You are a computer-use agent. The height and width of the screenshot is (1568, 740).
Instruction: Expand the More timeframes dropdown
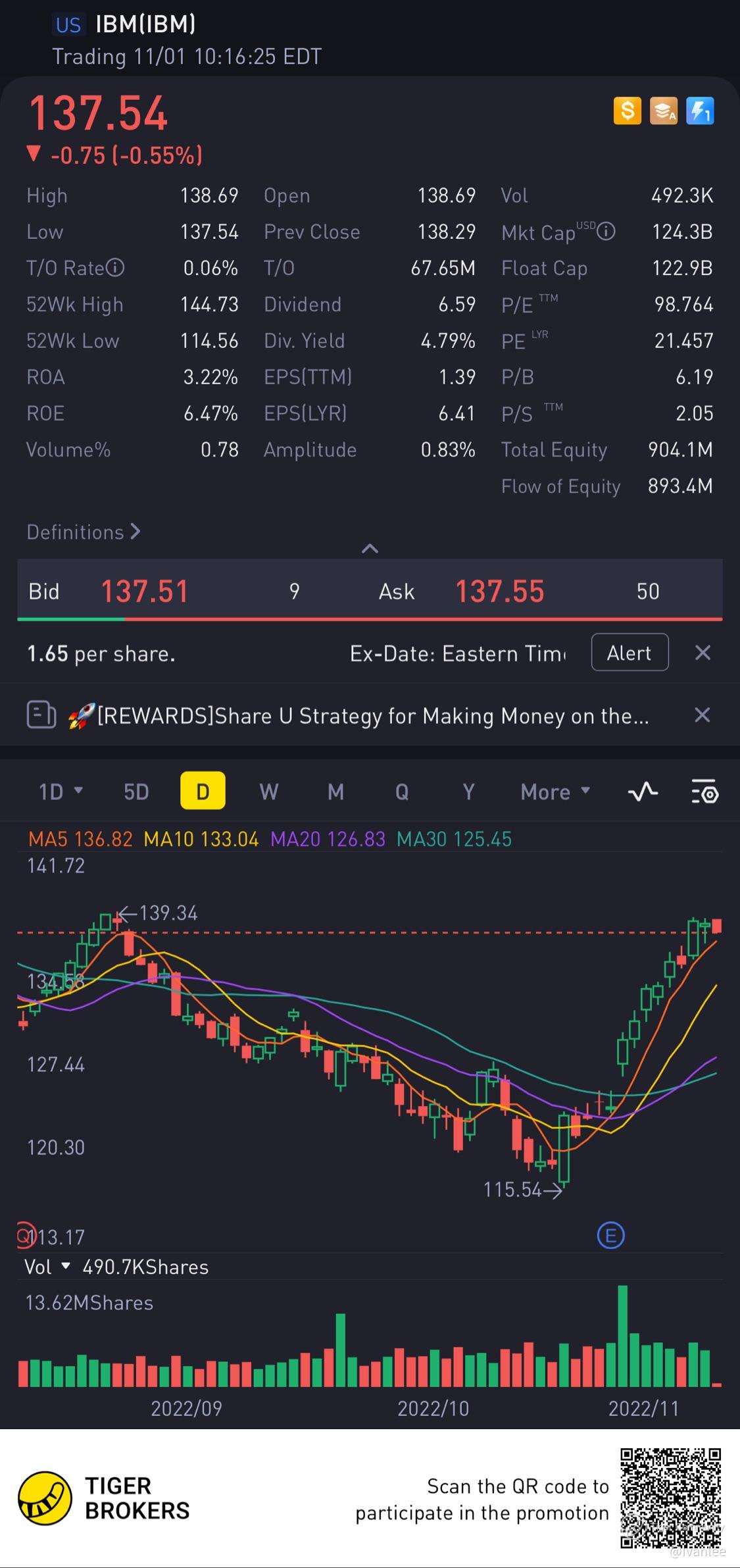tap(555, 791)
